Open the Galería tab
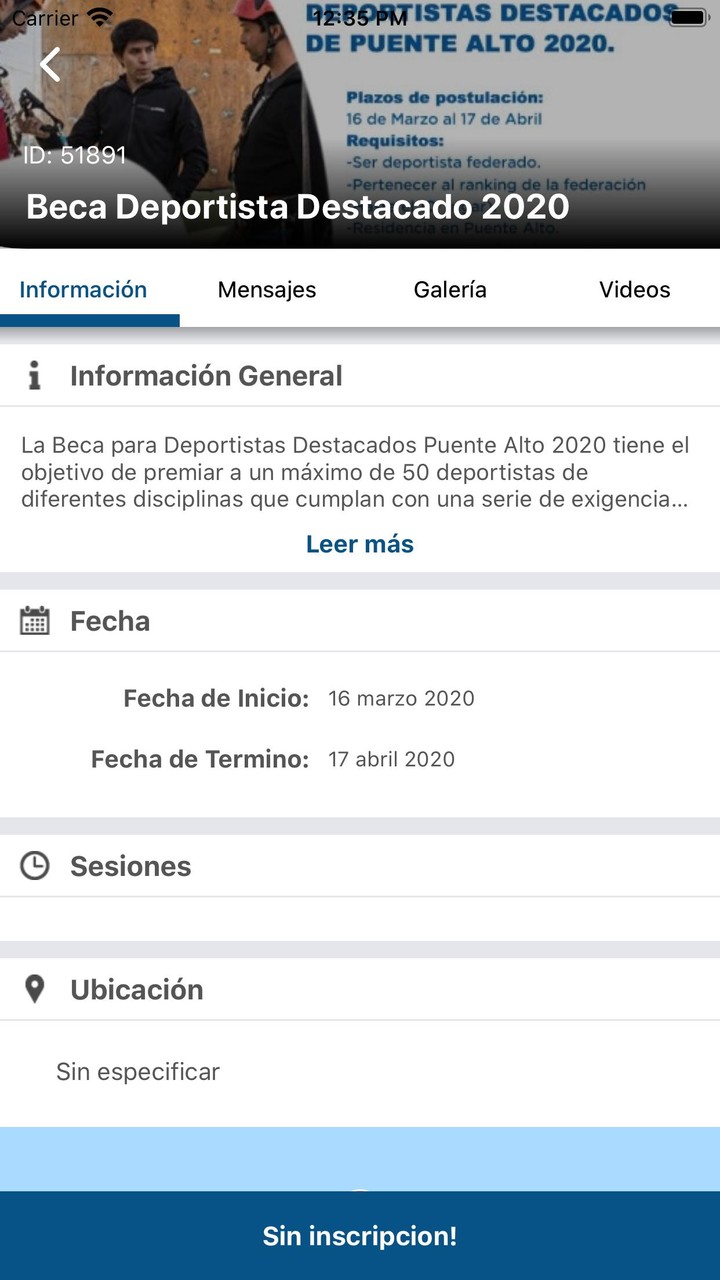Viewport: 720px width, 1280px height. tap(449, 290)
